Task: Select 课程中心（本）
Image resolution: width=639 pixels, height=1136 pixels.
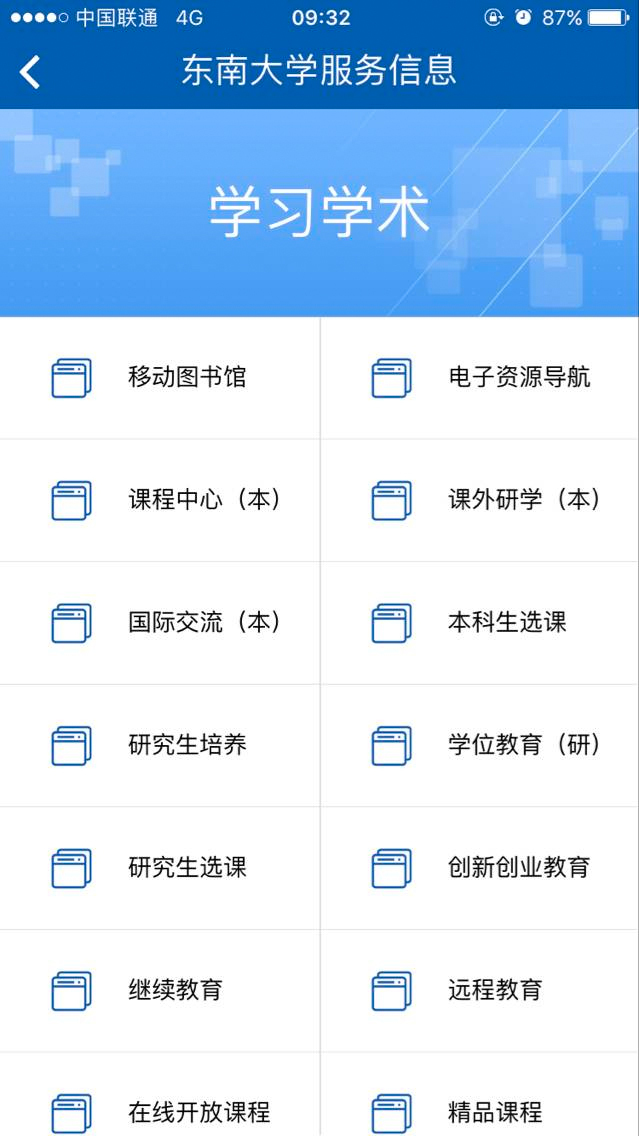Action: [160, 500]
